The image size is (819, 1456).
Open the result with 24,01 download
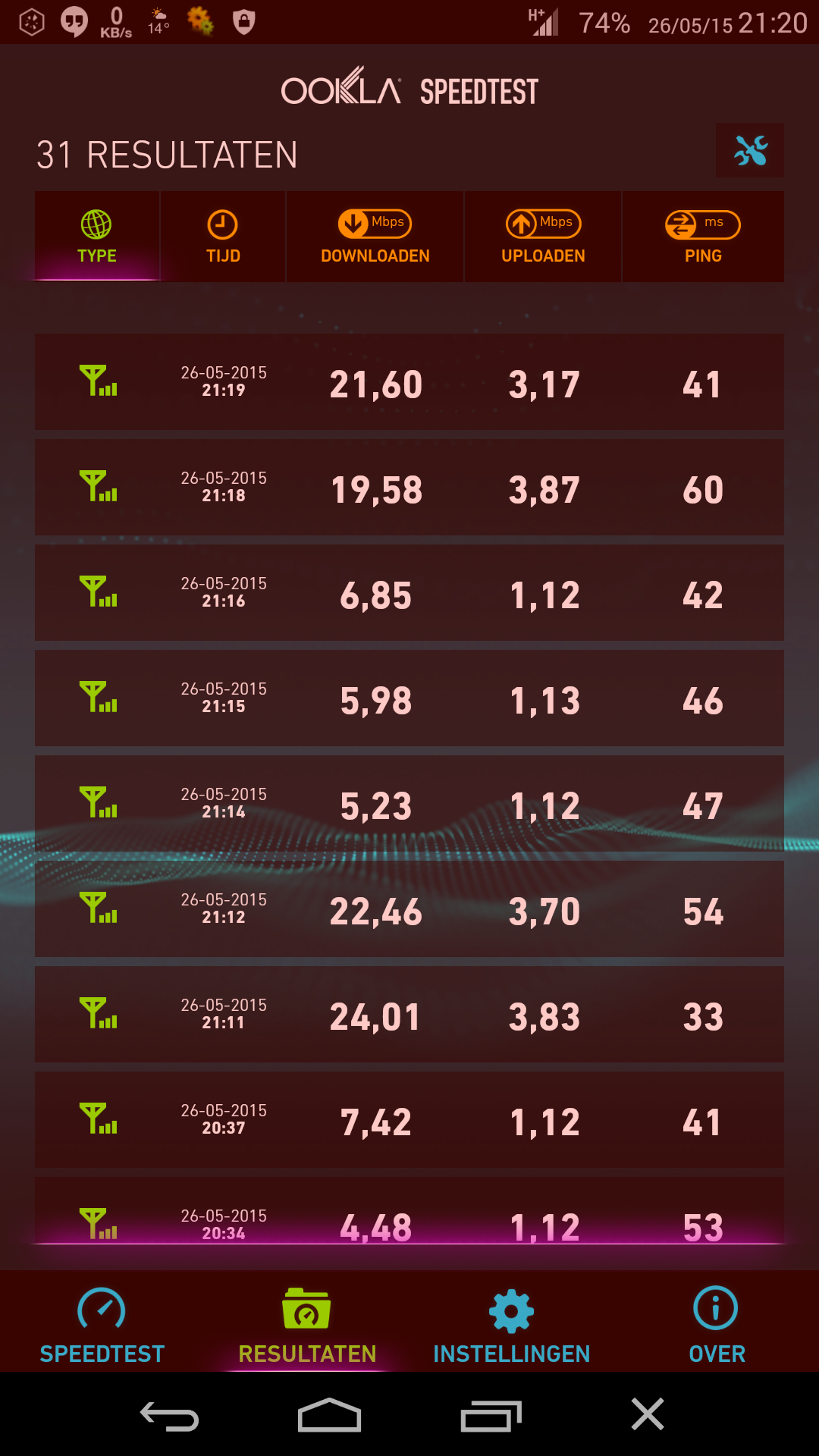(x=409, y=1015)
